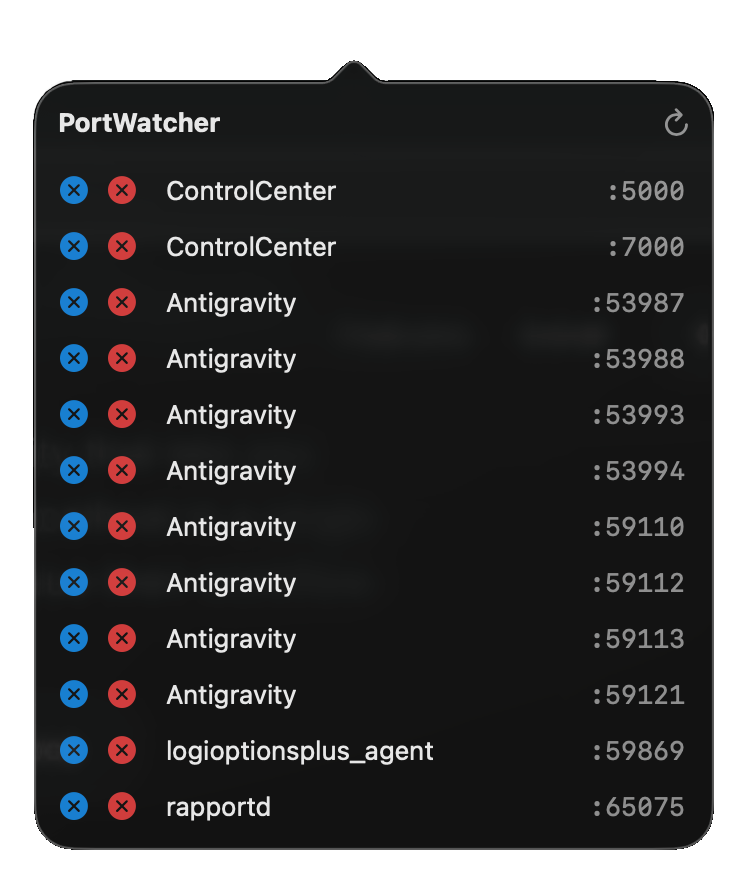Select the rapportd process entry

(x=218, y=806)
